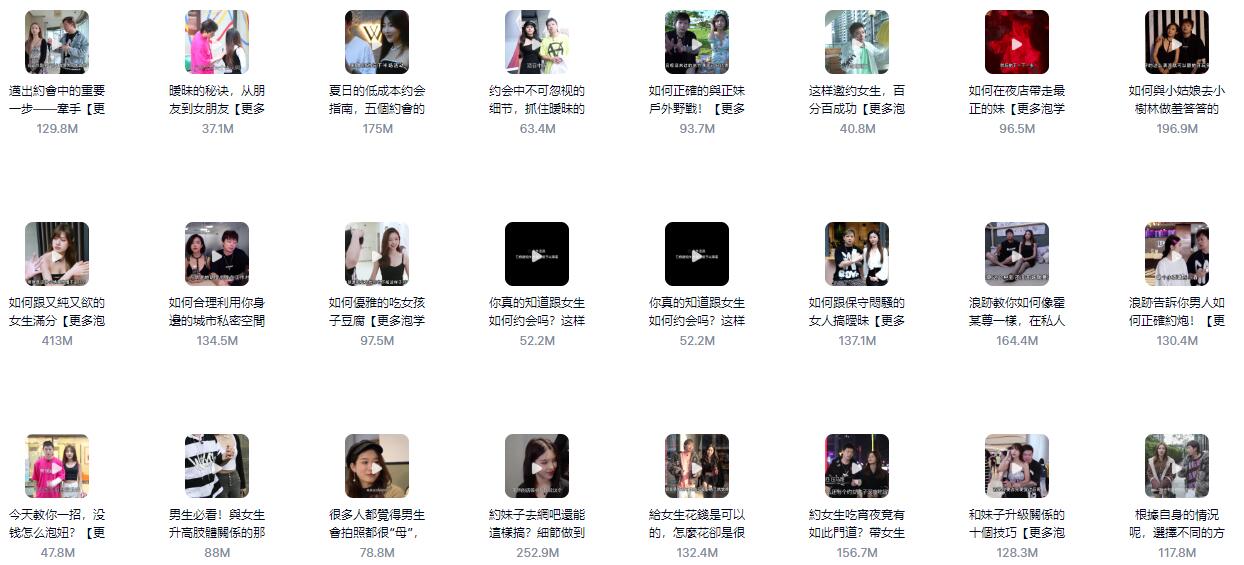Open the 88M video '男生必看！與女生升高肢體關係'
This screenshot has width=1244, height=565.
(217, 466)
